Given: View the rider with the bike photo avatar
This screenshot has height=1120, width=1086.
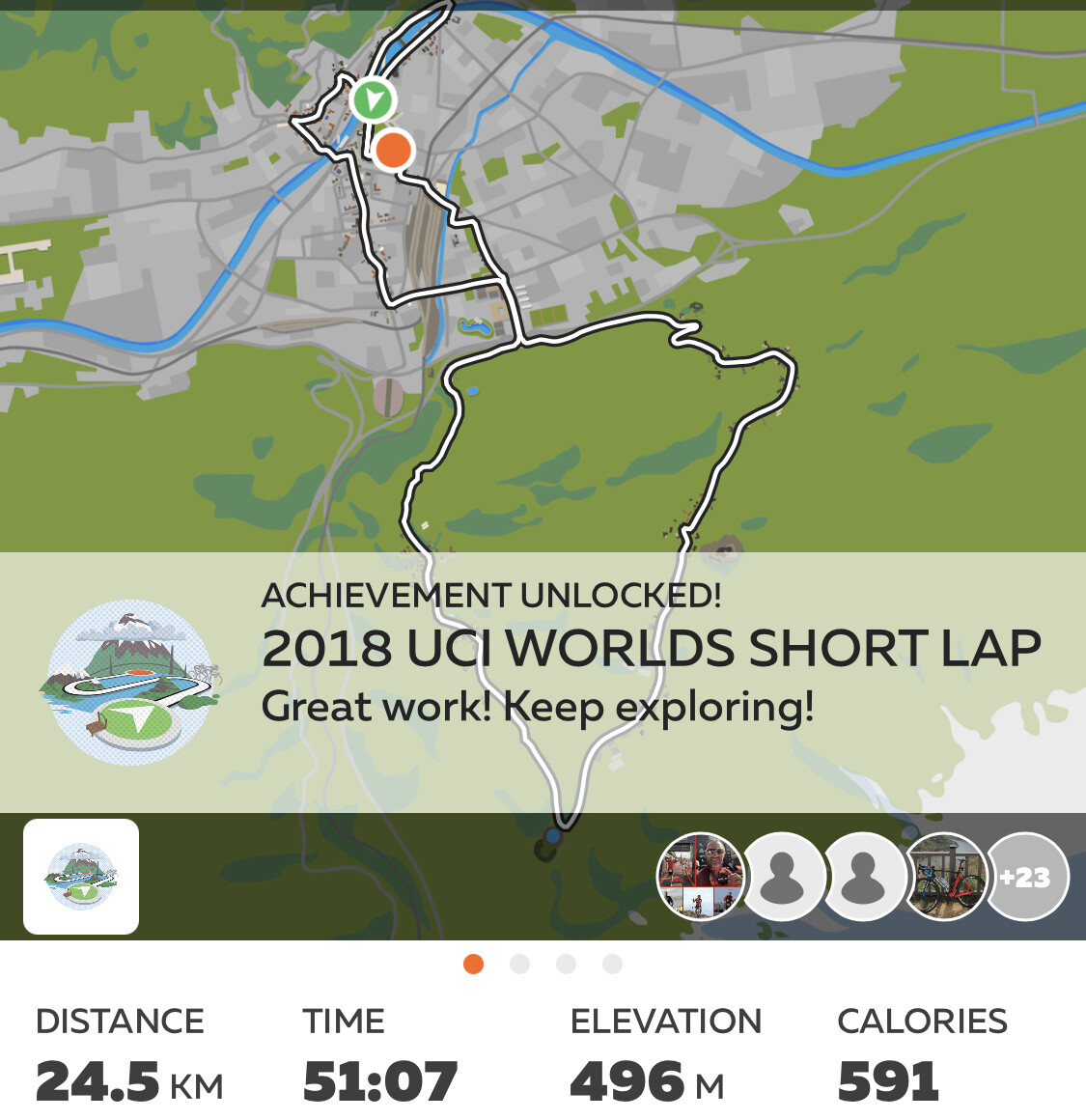Looking at the screenshot, I should [945, 877].
